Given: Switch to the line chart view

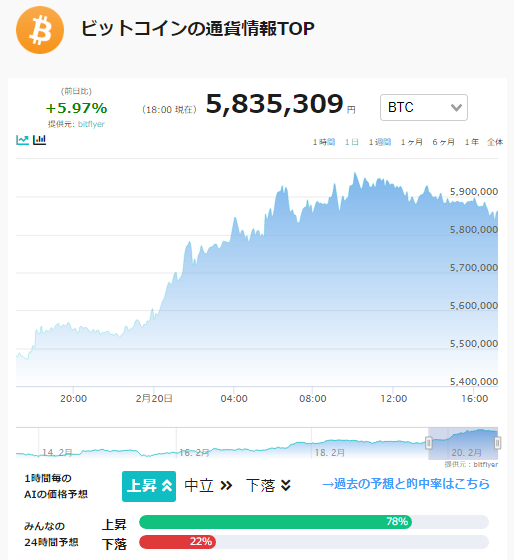Looking at the screenshot, I should click(x=22, y=140).
